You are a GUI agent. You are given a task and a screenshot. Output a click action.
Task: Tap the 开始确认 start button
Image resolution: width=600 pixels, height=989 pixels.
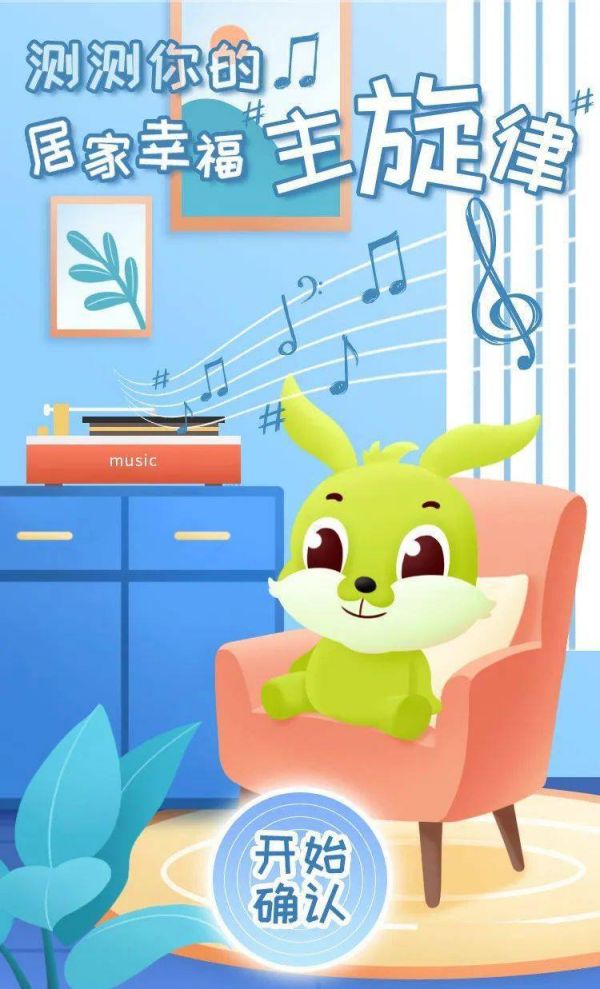tap(299, 878)
